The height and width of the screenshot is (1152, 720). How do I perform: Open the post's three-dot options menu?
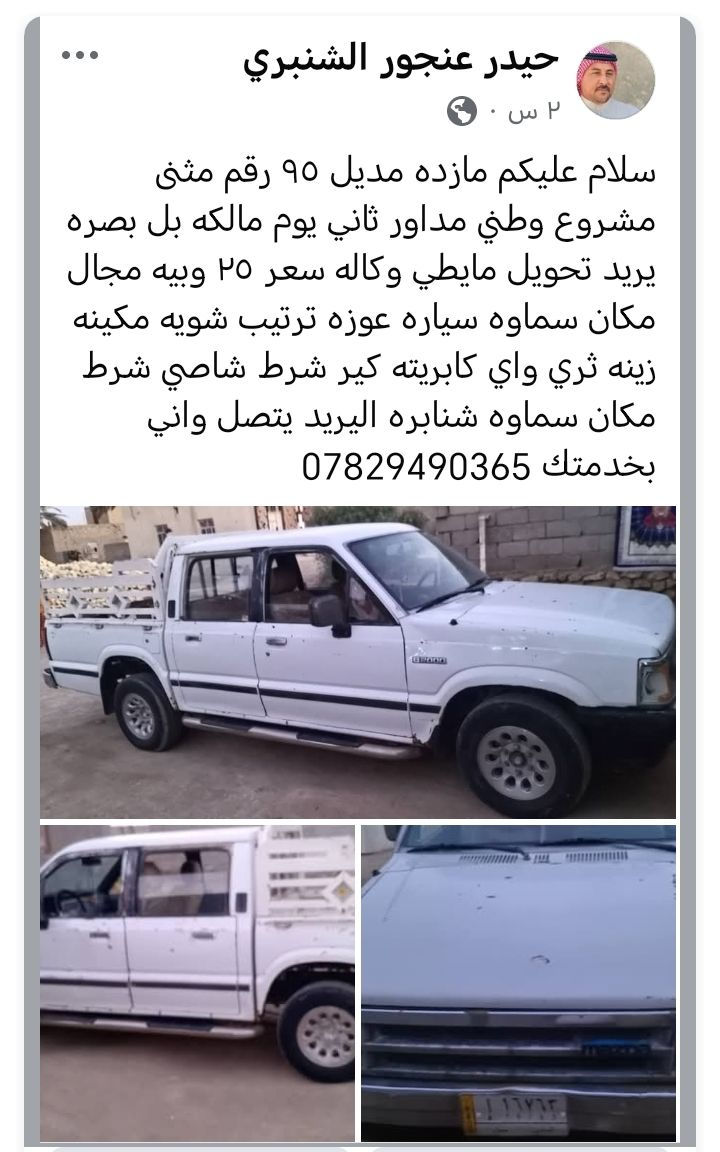point(80,55)
